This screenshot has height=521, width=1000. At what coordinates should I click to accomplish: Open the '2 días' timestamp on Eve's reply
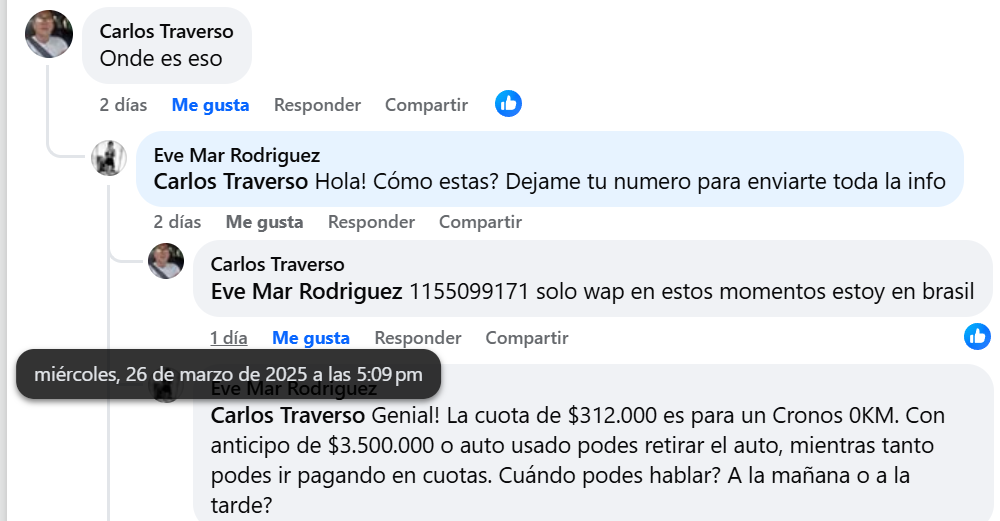(177, 222)
